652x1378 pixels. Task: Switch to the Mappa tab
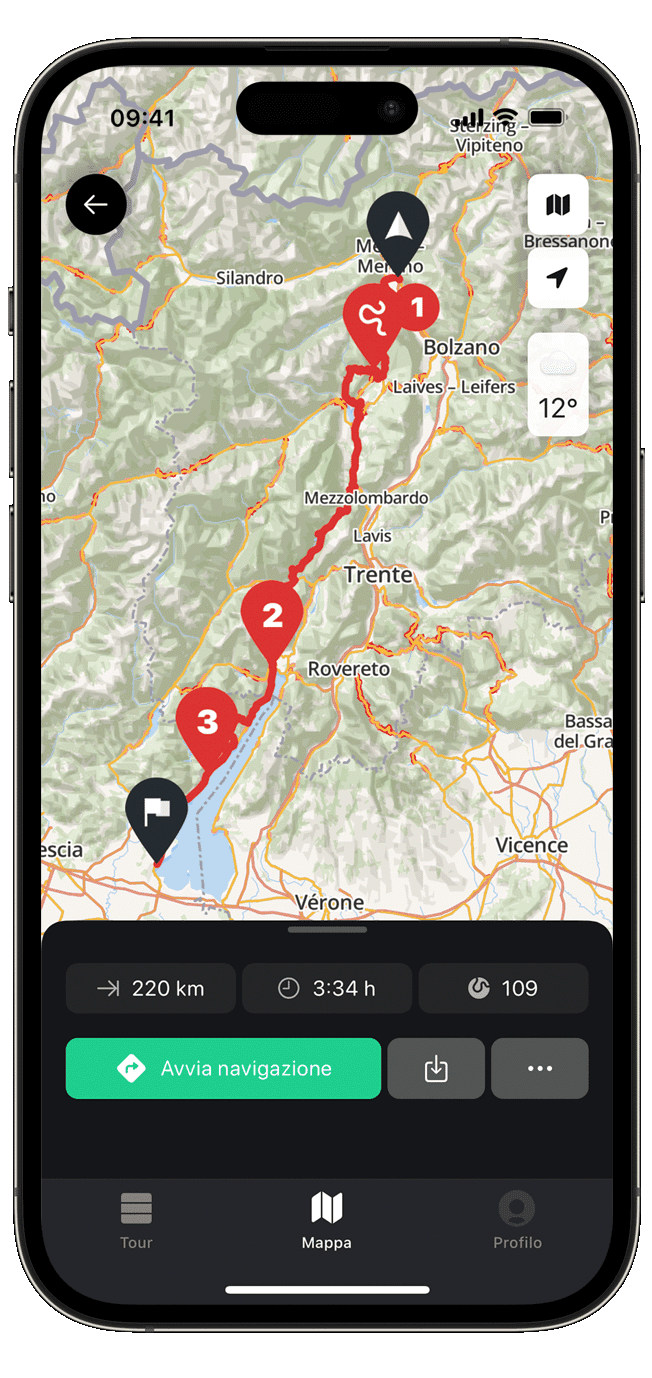pos(326,1221)
